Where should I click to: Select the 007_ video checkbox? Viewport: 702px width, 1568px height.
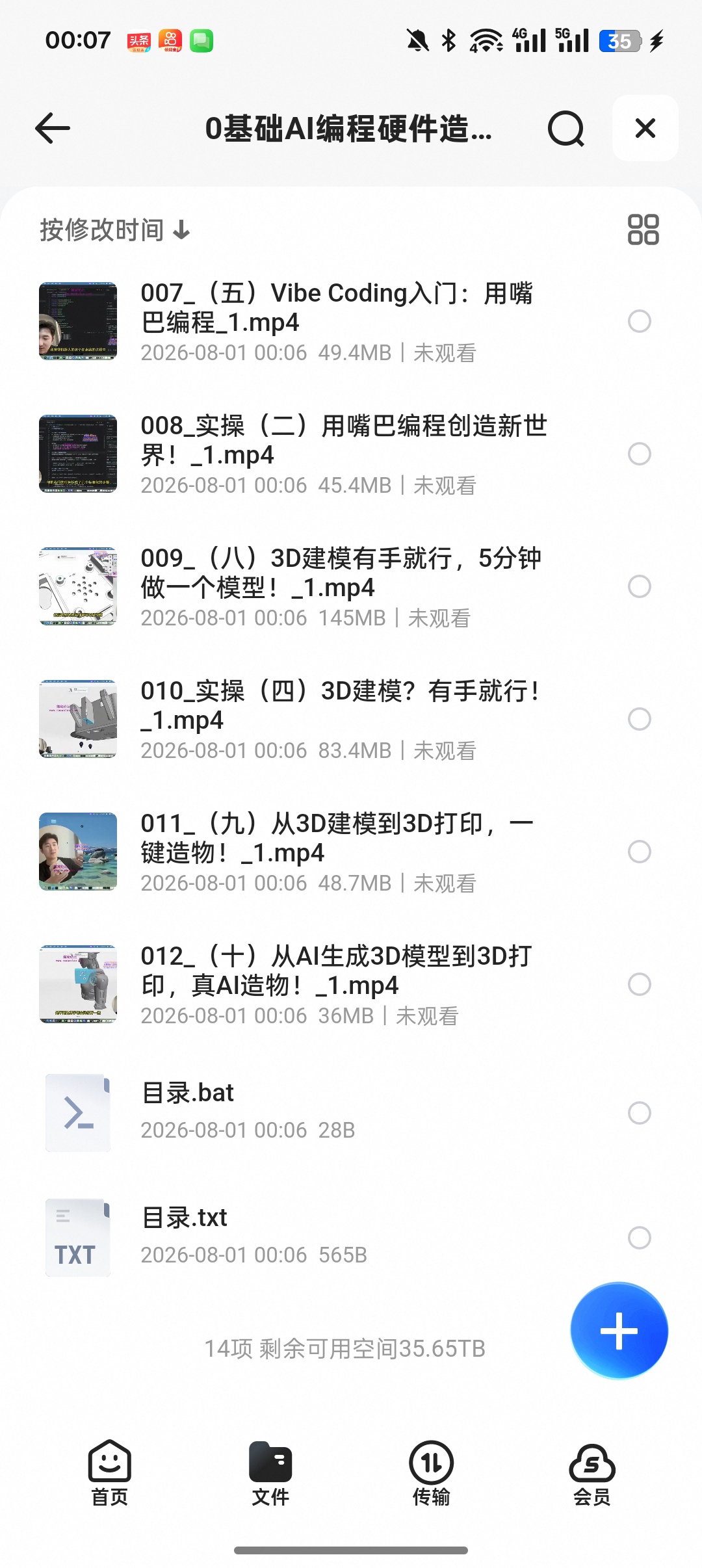point(640,321)
